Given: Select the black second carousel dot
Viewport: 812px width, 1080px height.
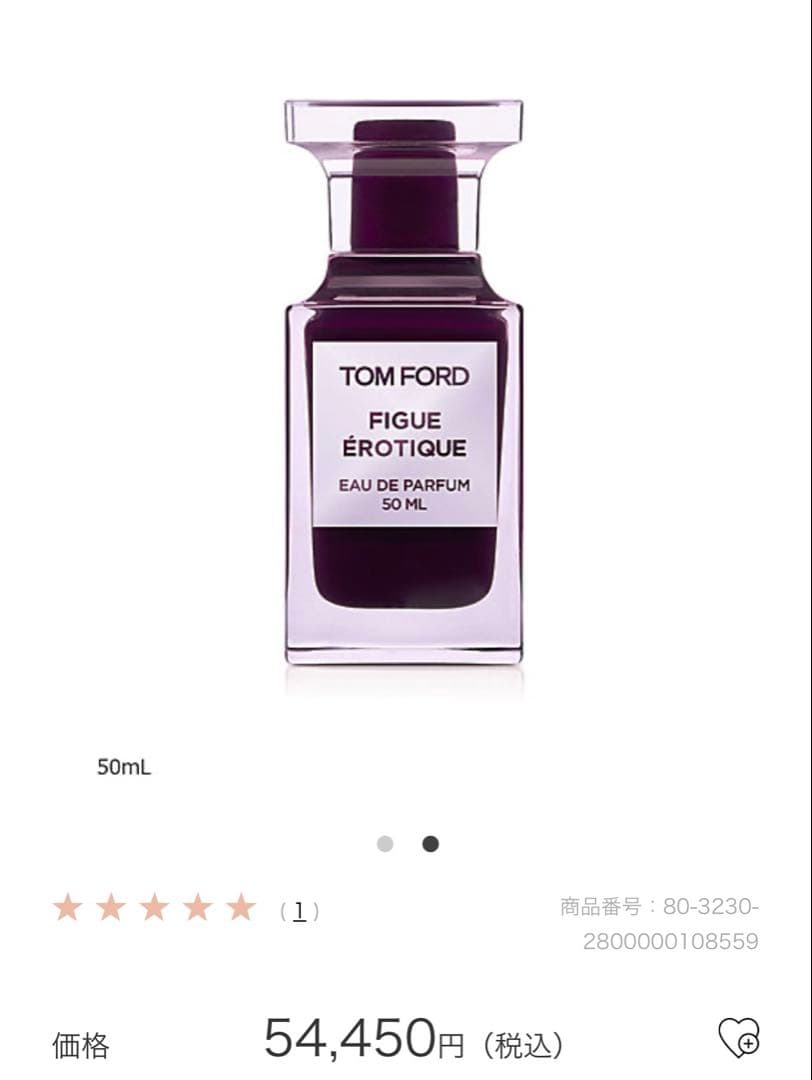Looking at the screenshot, I should (x=428, y=843).
